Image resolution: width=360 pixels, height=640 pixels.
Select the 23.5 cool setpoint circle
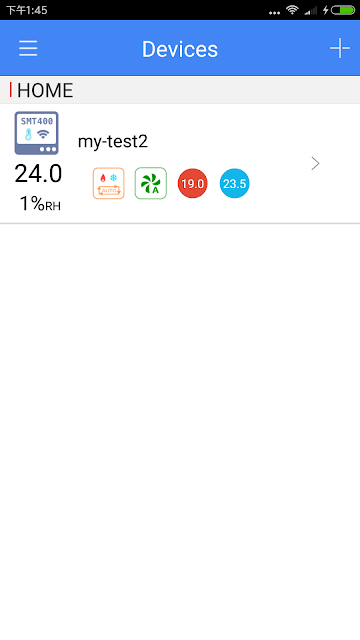coord(235,183)
